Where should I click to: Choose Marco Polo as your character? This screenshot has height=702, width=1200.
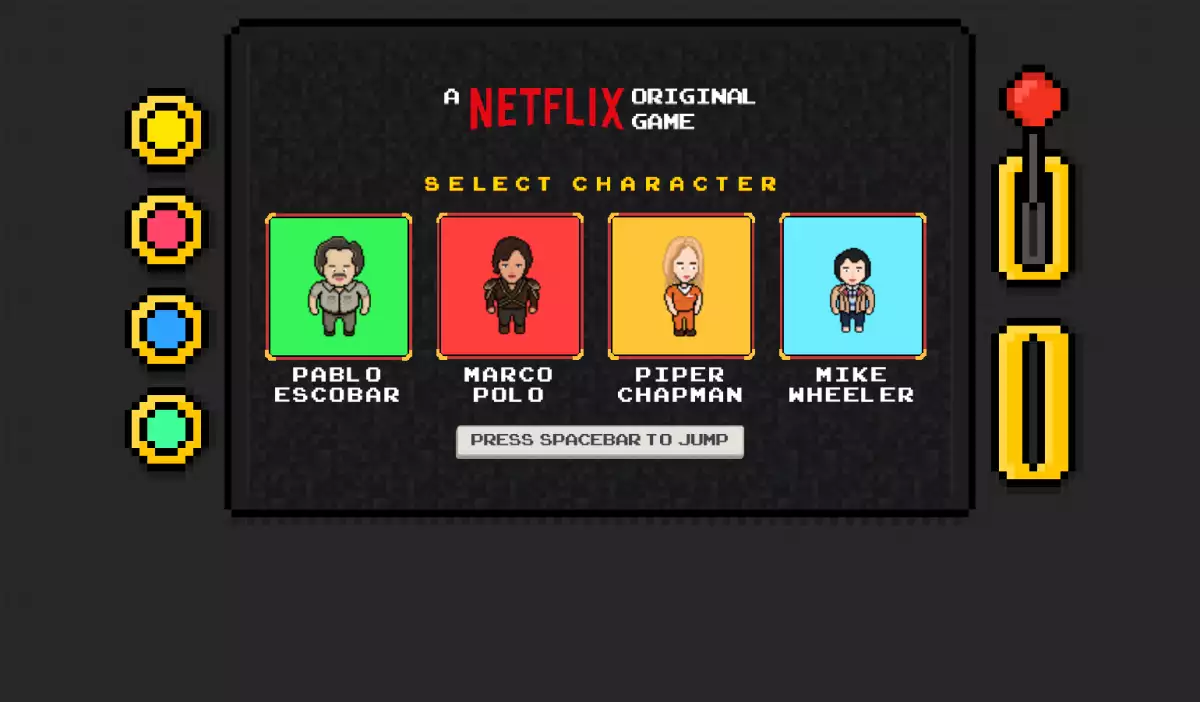(x=509, y=286)
